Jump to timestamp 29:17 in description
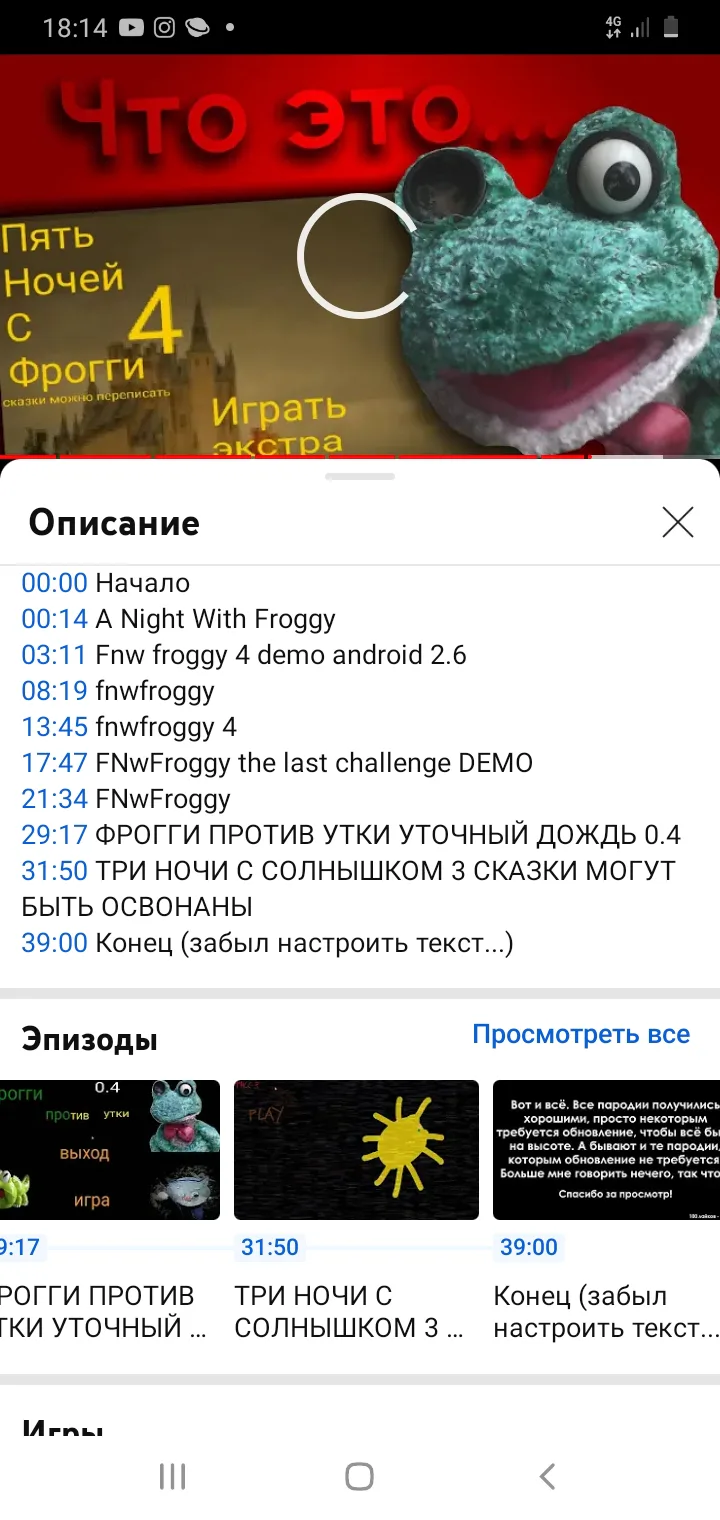The width and height of the screenshot is (720, 1520). point(55,835)
